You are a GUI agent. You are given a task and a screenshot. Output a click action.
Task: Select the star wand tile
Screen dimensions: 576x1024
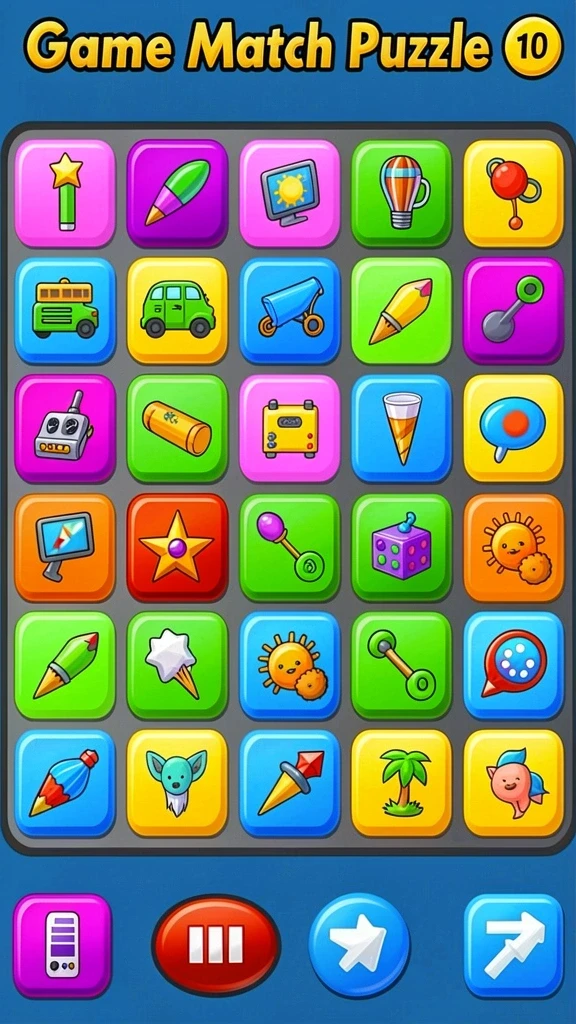[65, 193]
